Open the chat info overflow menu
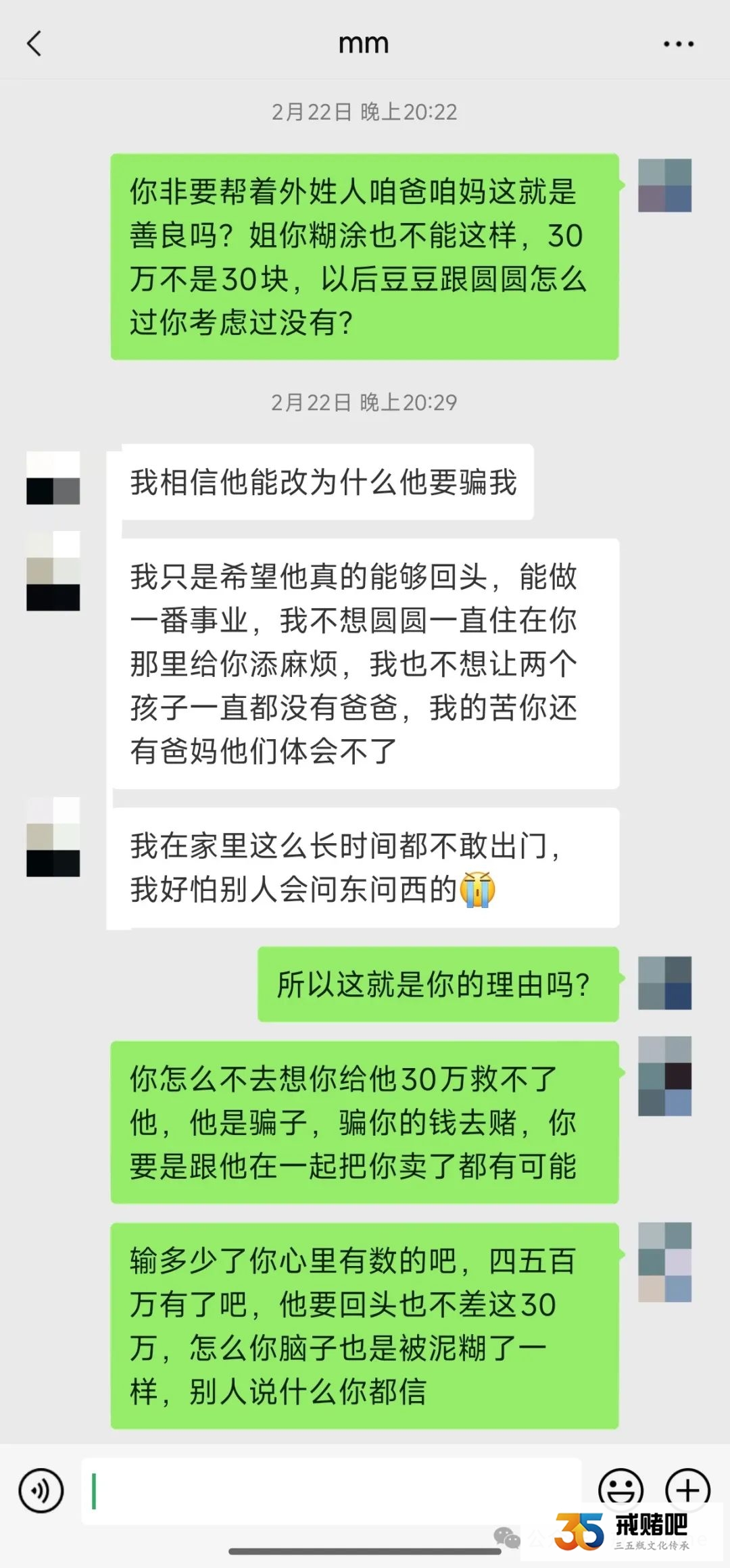 click(678, 44)
